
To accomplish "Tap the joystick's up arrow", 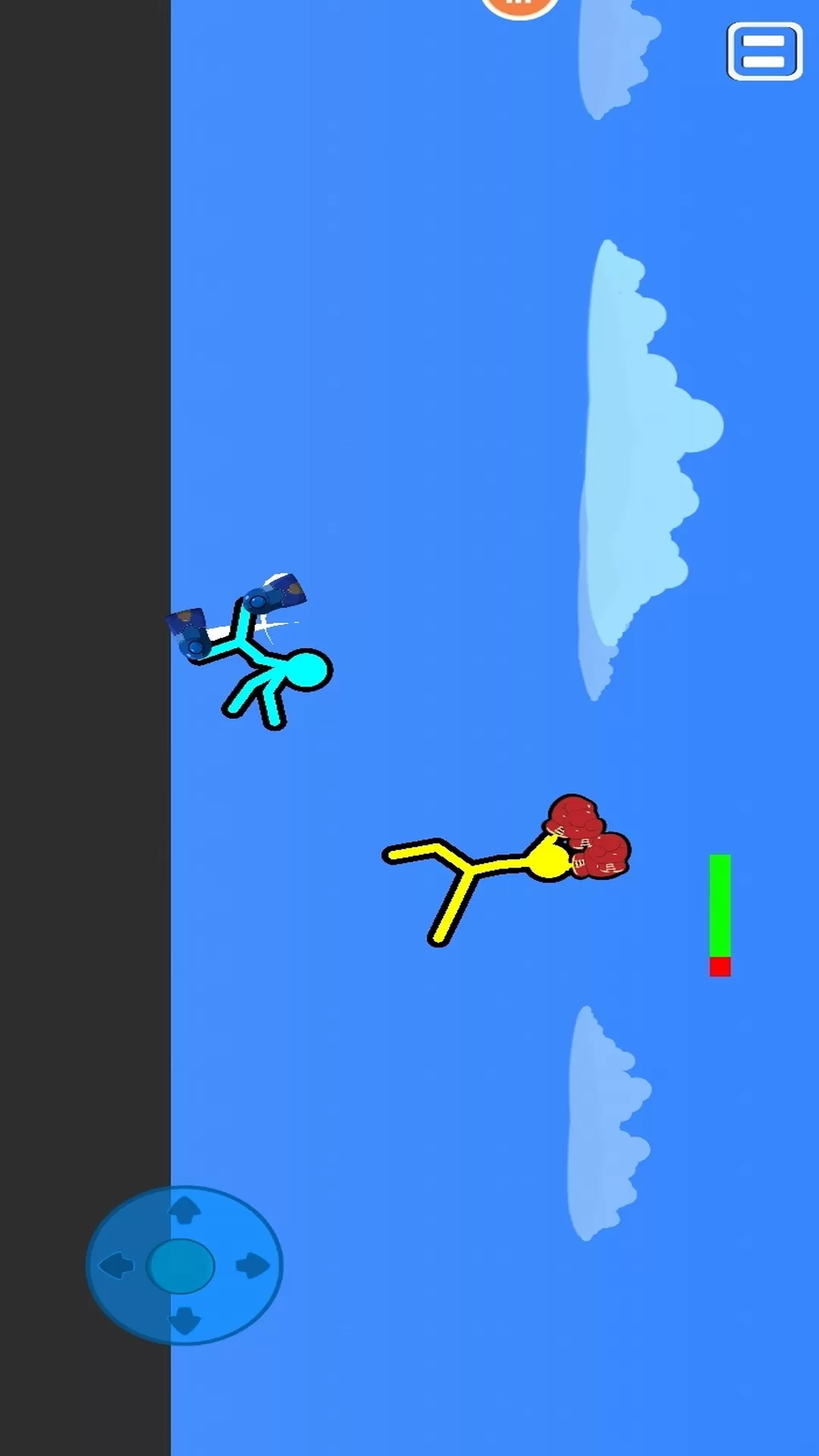I will point(184,1210).
